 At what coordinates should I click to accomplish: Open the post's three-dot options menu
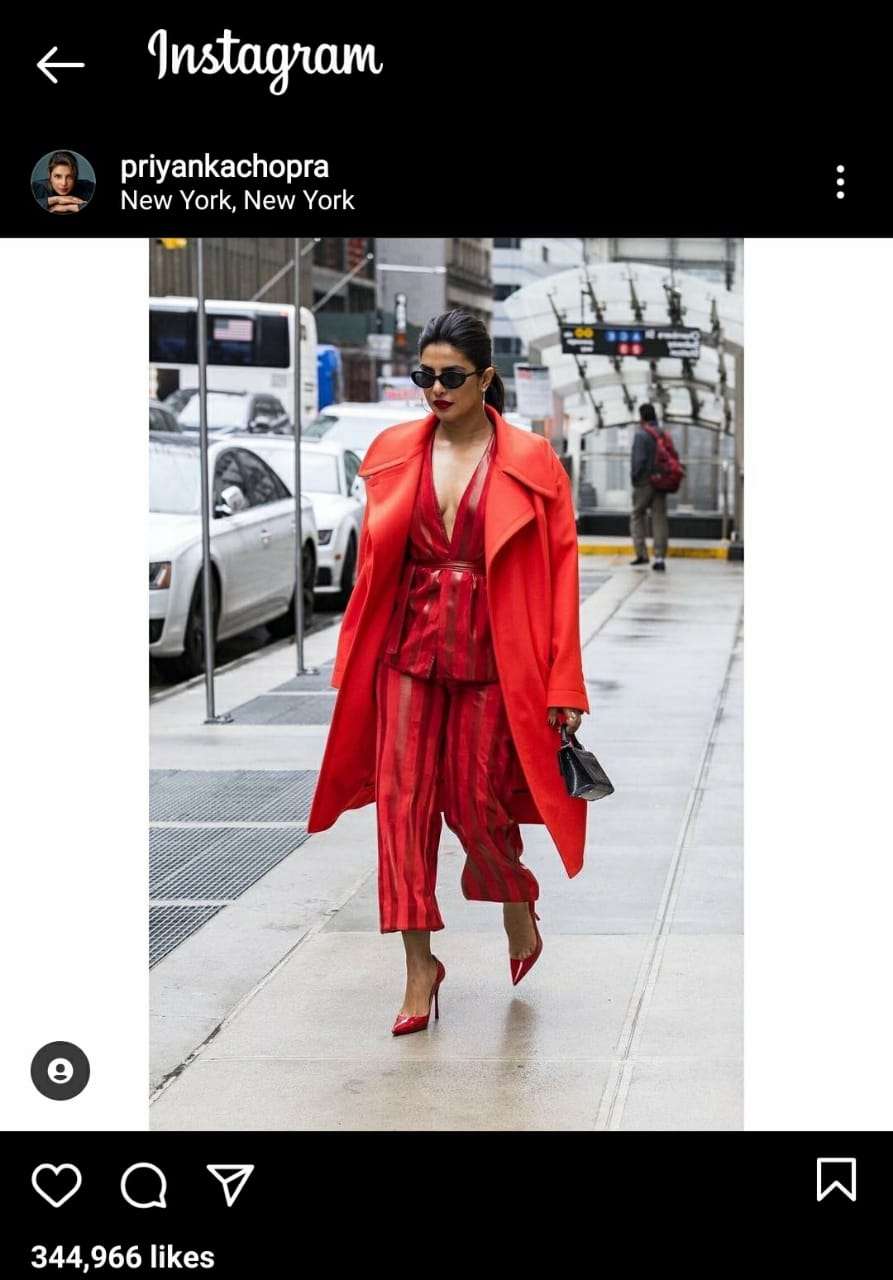pos(840,182)
